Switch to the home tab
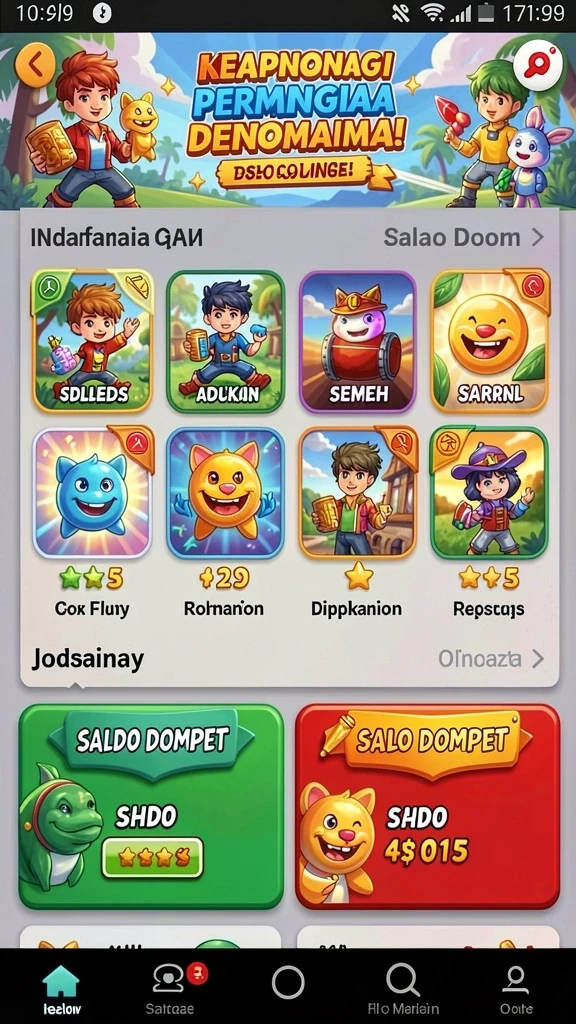 [x=61, y=989]
